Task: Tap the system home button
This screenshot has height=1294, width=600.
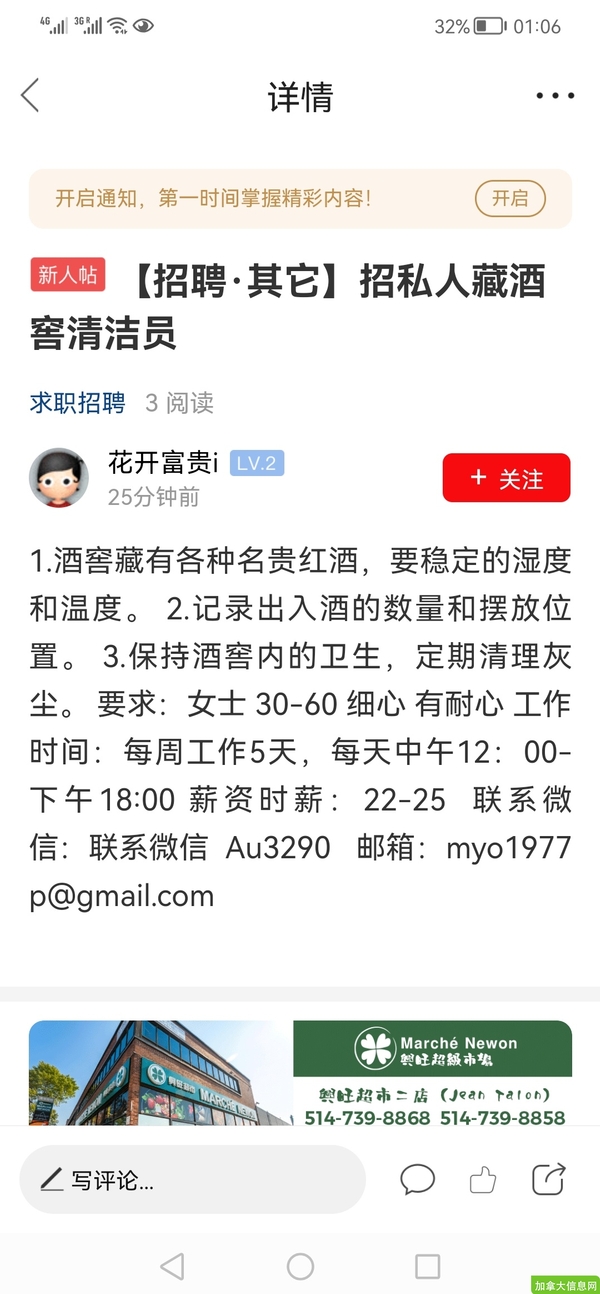Action: click(x=300, y=1267)
